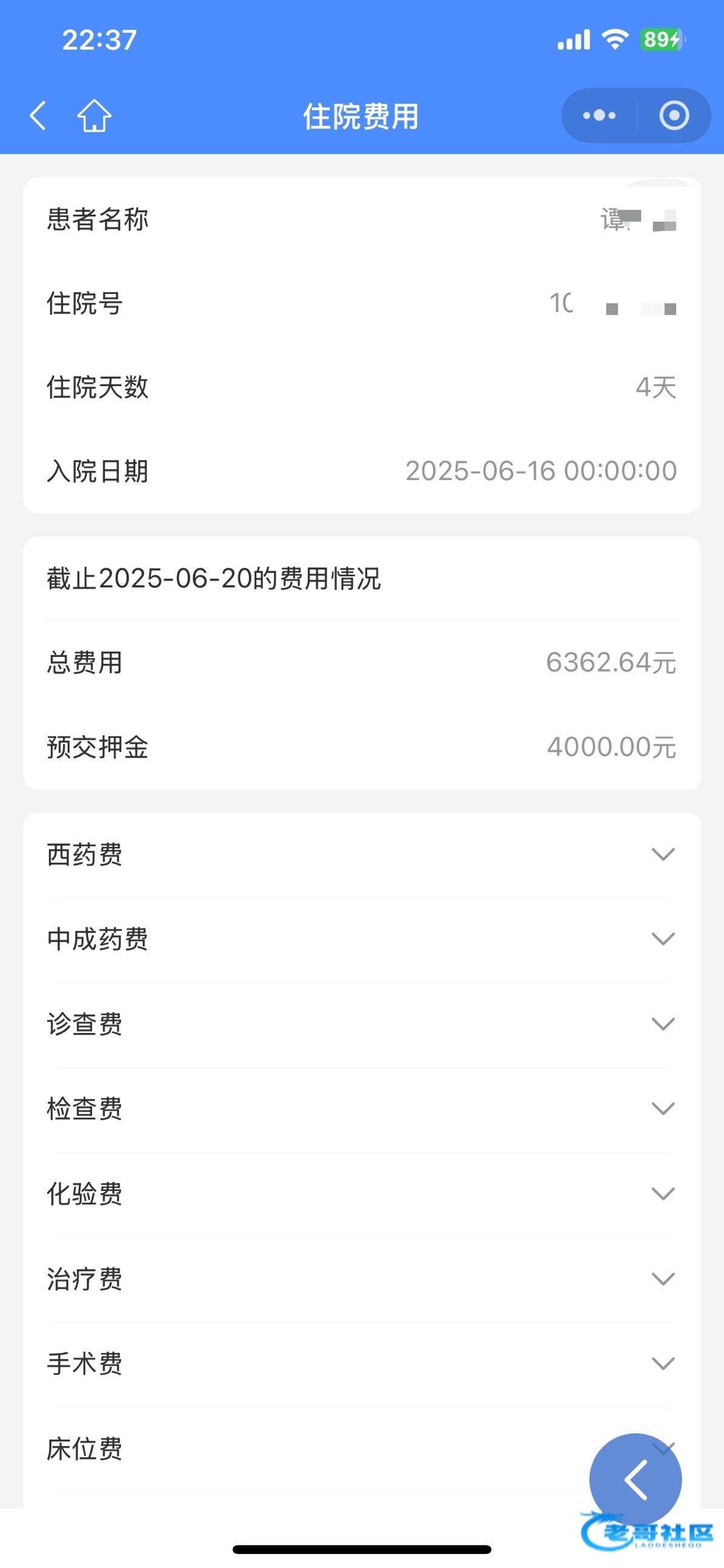Expand the 化验费 section
Screen dimensions: 724x1568
coord(361,1193)
